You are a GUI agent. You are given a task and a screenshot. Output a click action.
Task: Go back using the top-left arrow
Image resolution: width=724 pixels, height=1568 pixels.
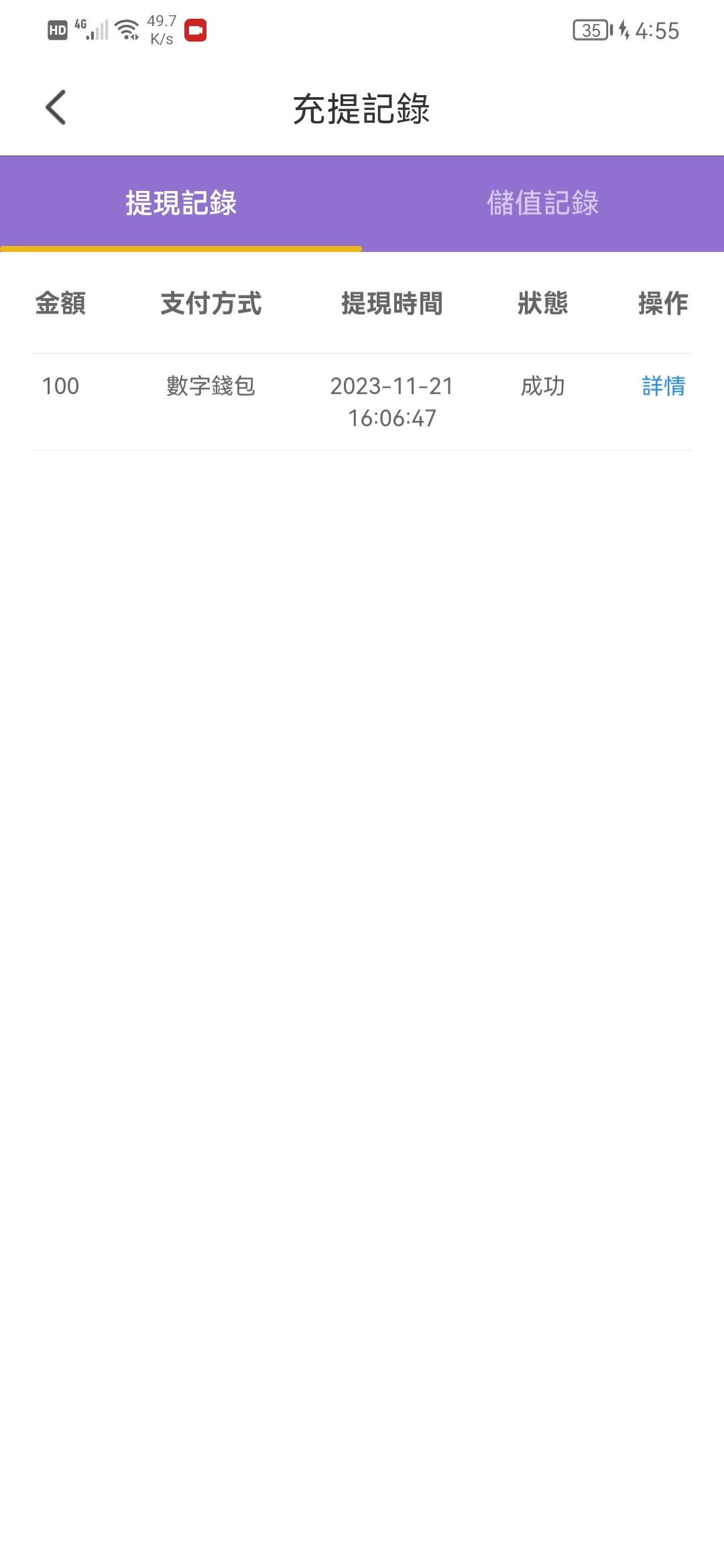click(x=56, y=107)
